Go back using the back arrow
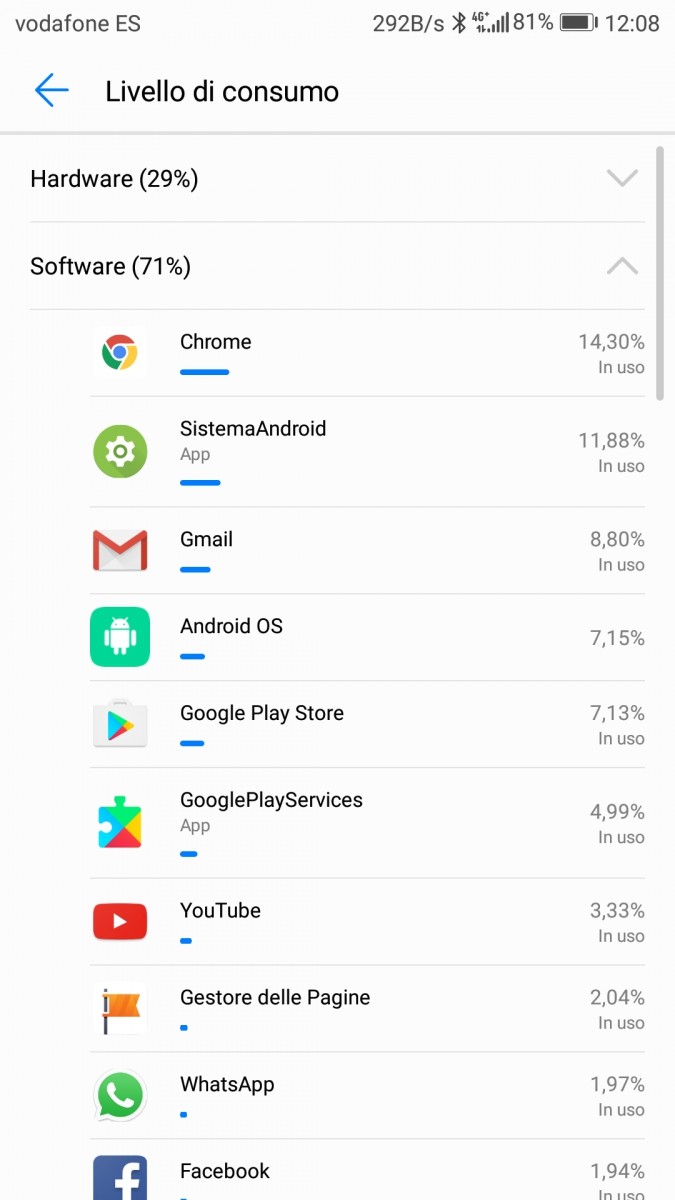Screen dimensions: 675x1200 coord(51,91)
